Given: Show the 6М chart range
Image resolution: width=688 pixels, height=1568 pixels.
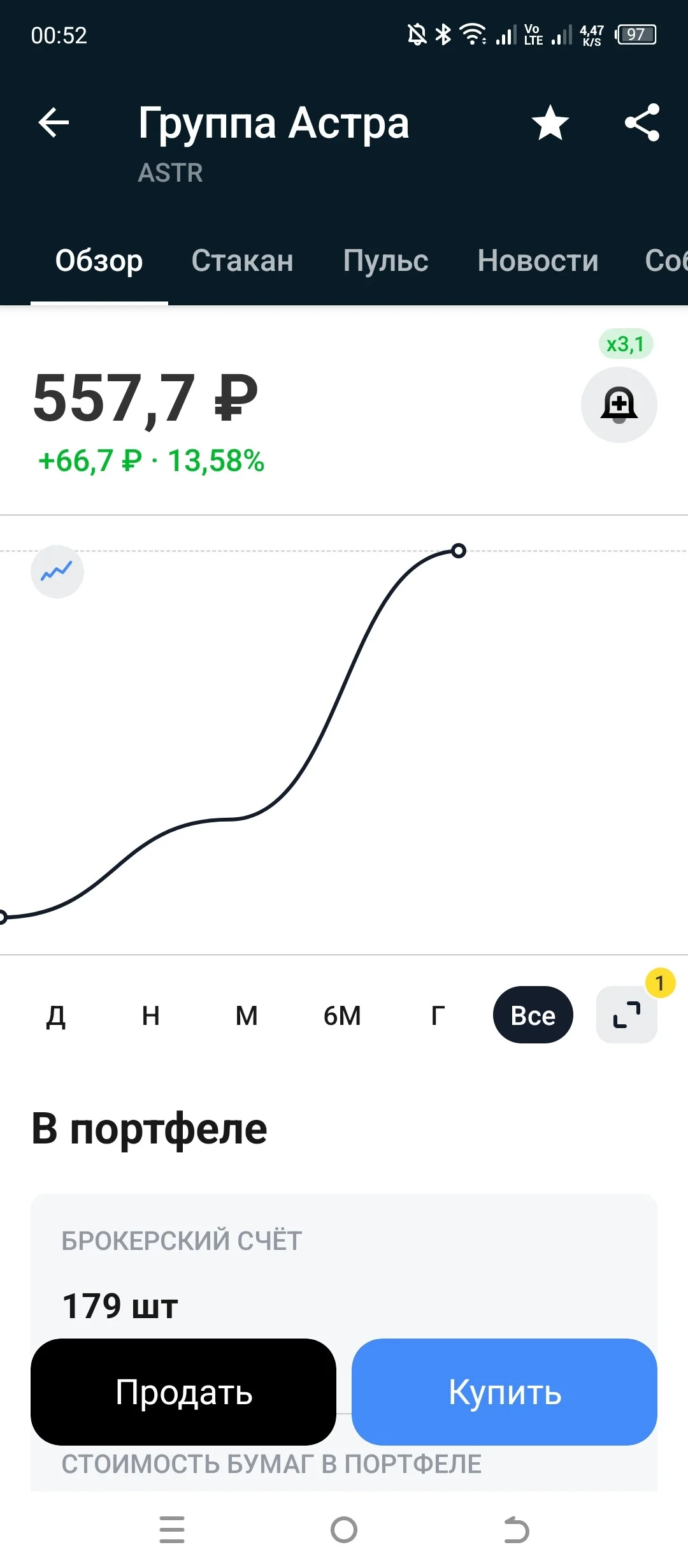Looking at the screenshot, I should coord(342,1015).
